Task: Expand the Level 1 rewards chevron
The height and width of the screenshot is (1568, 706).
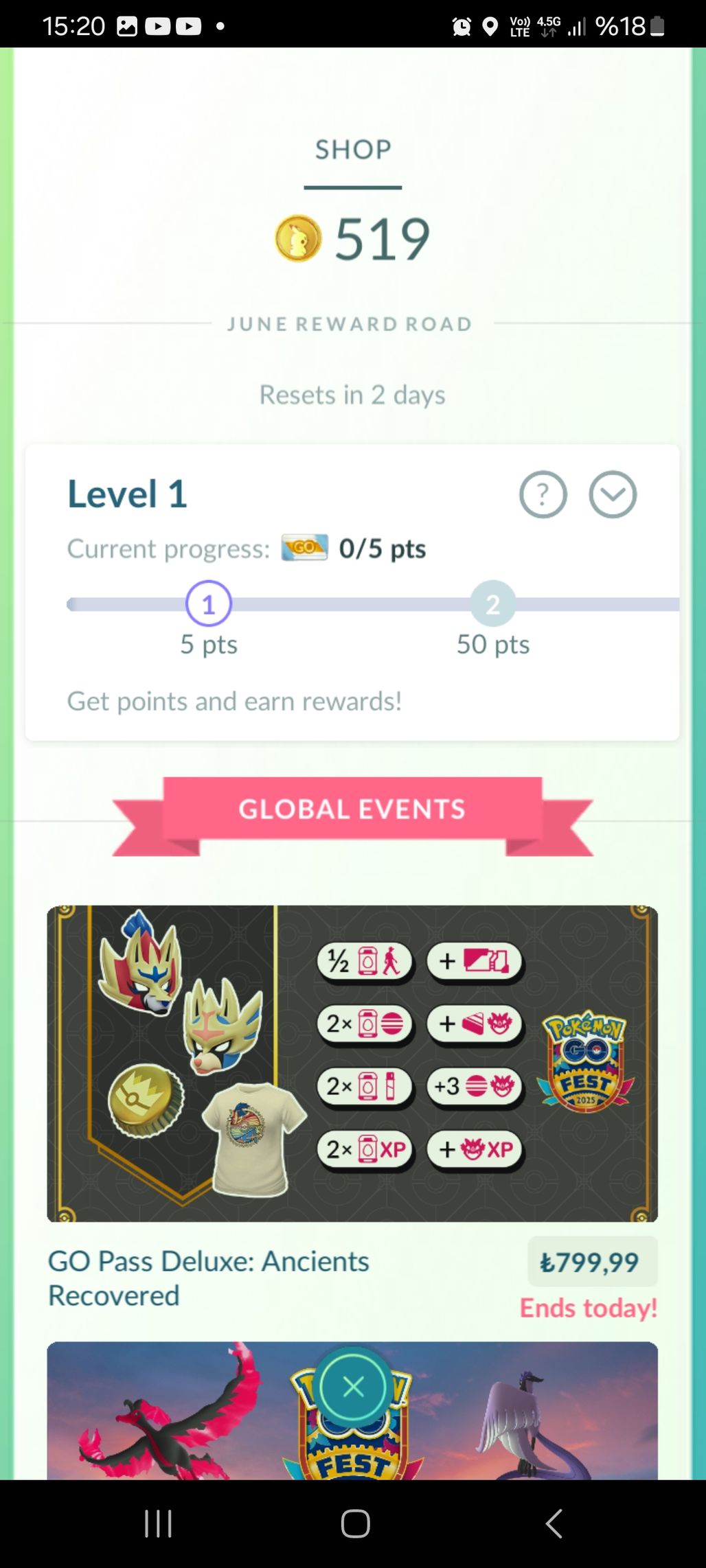Action: coord(612,494)
